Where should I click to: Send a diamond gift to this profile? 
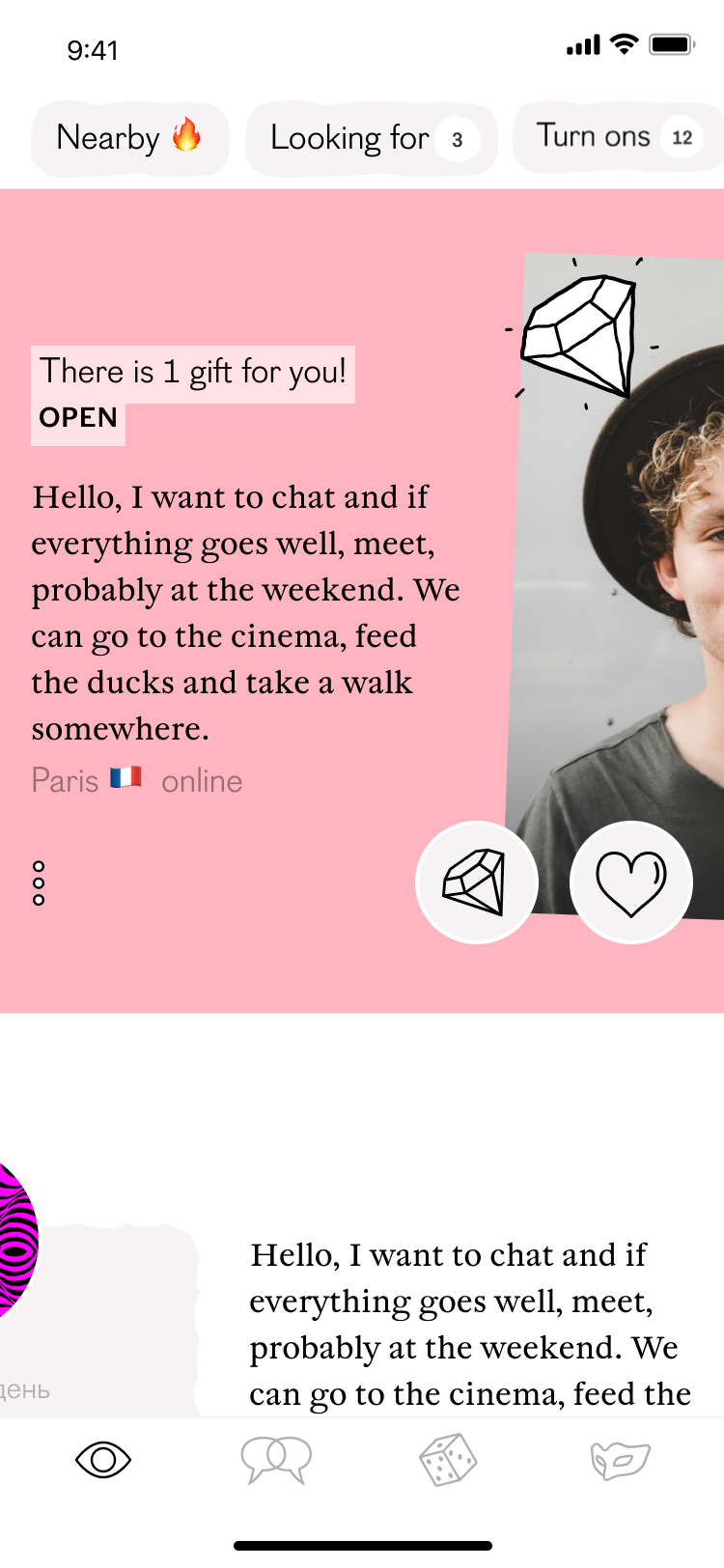(x=476, y=882)
